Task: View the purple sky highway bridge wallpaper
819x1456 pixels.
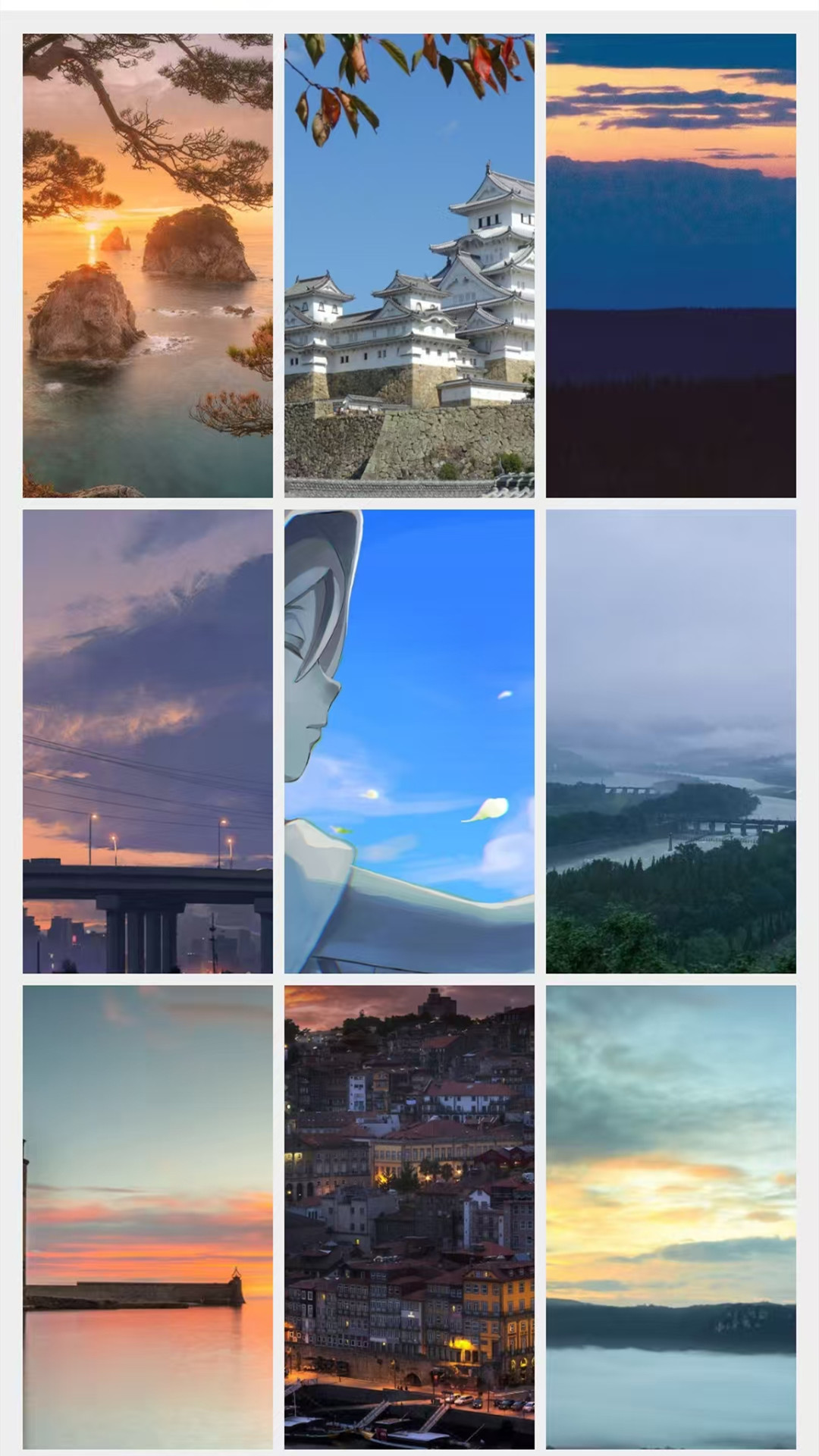Action: tap(147, 741)
